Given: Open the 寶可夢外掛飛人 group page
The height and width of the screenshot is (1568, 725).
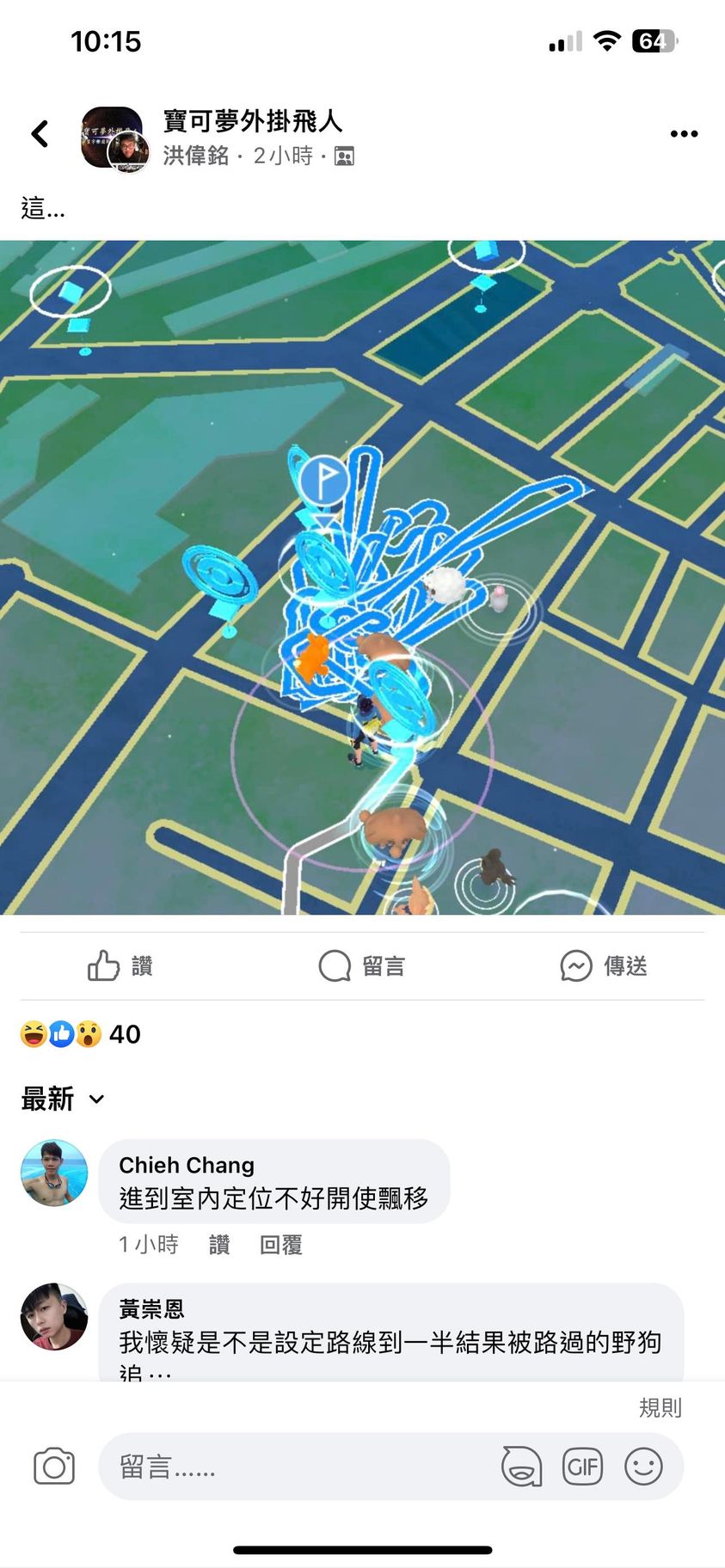Looking at the screenshot, I should [x=253, y=121].
